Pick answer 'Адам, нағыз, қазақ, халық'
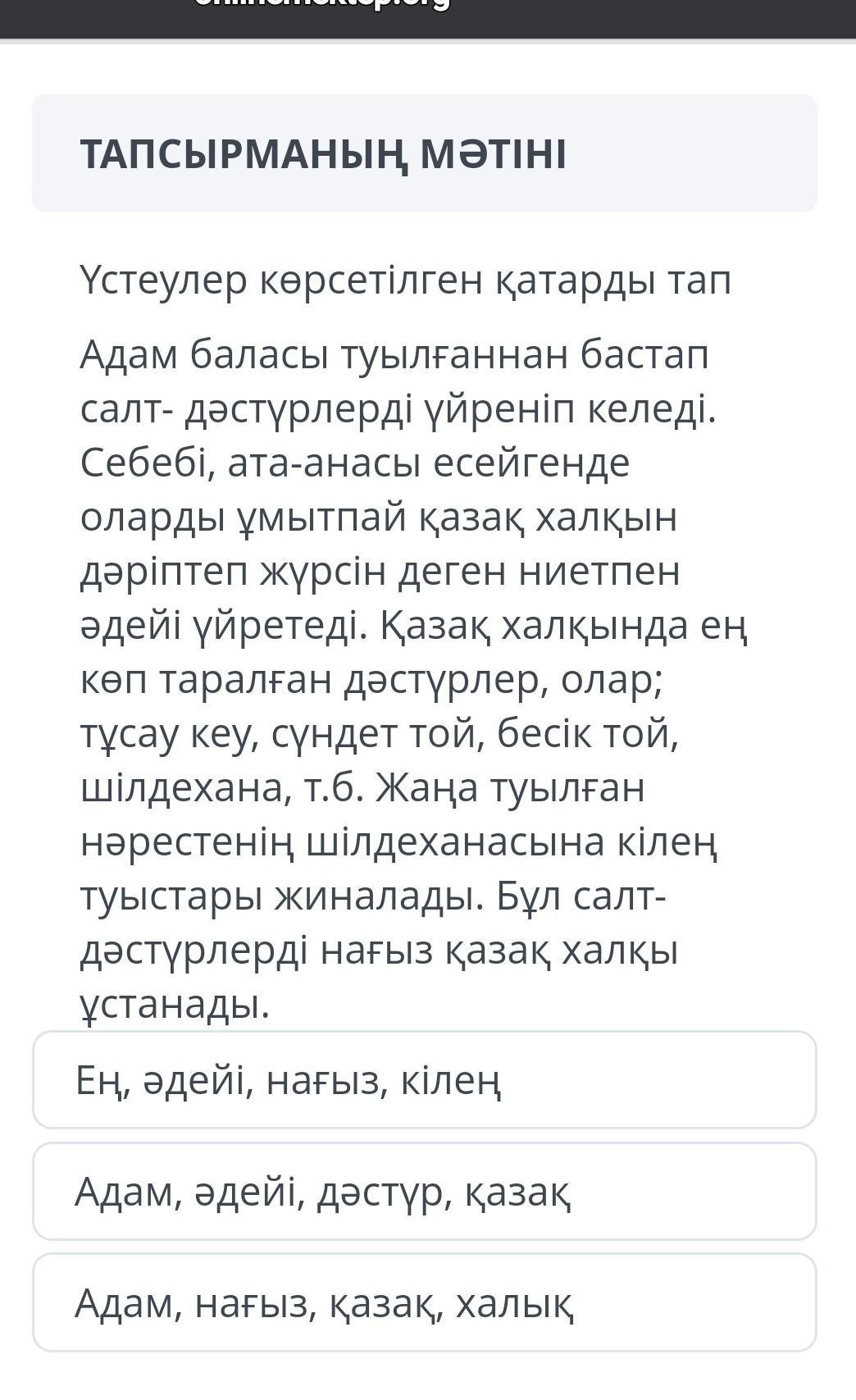The width and height of the screenshot is (856, 1400). coord(425,1302)
